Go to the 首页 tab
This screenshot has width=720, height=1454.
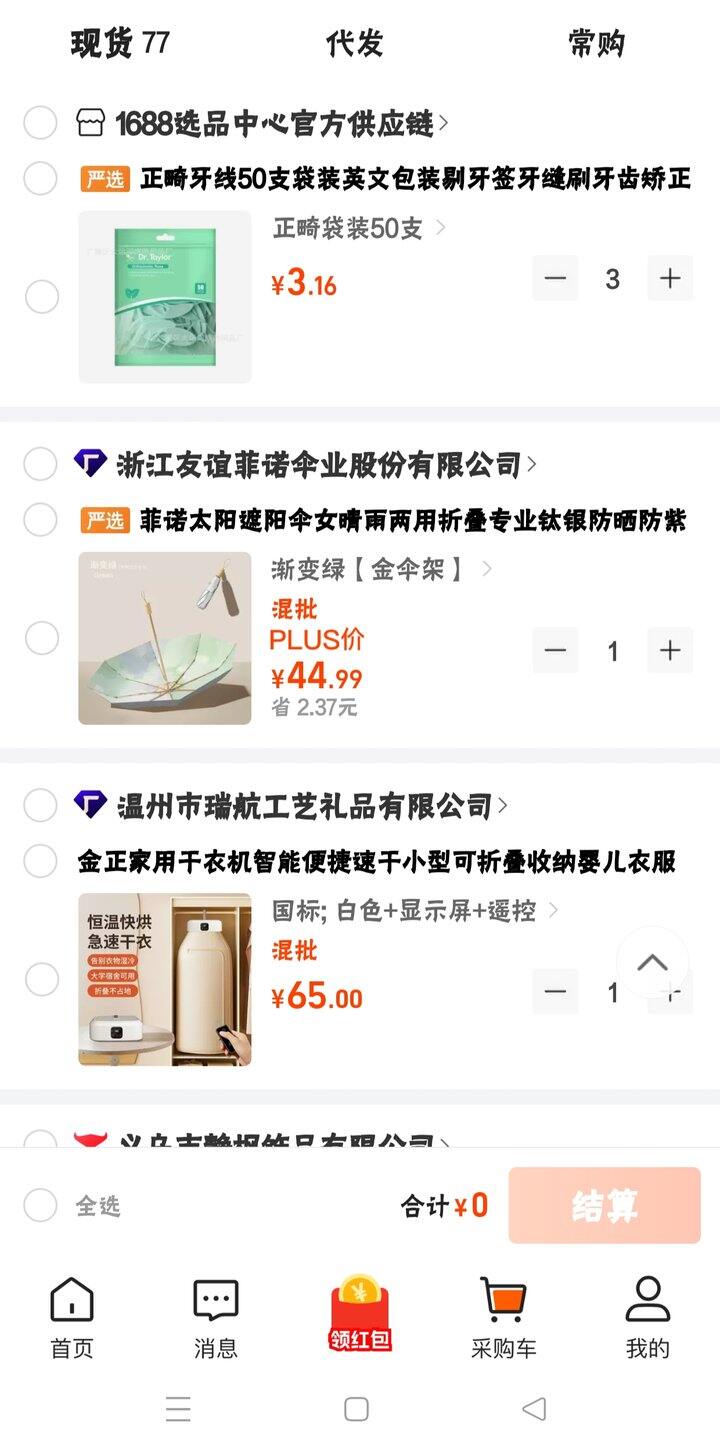pyautogui.click(x=72, y=1317)
